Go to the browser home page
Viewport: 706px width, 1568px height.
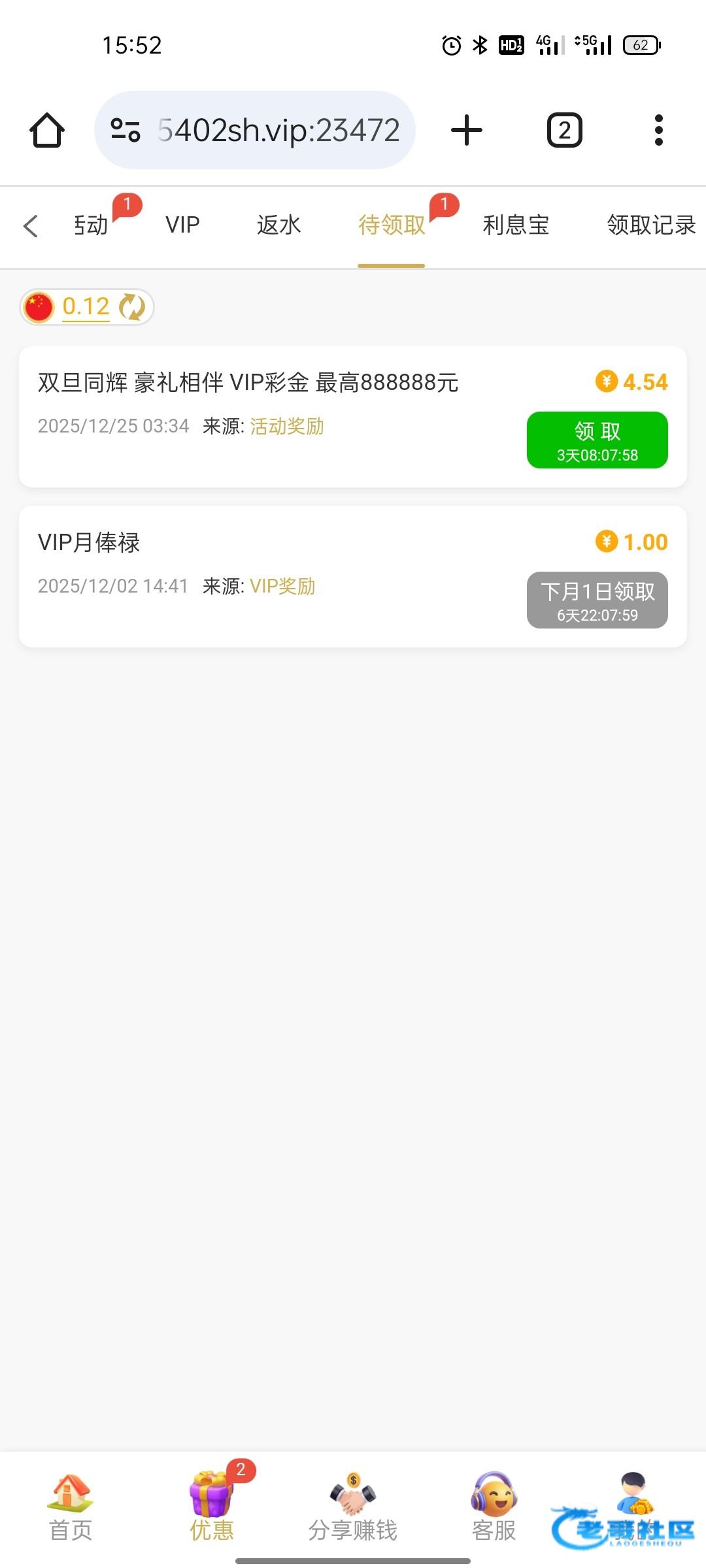[47, 130]
